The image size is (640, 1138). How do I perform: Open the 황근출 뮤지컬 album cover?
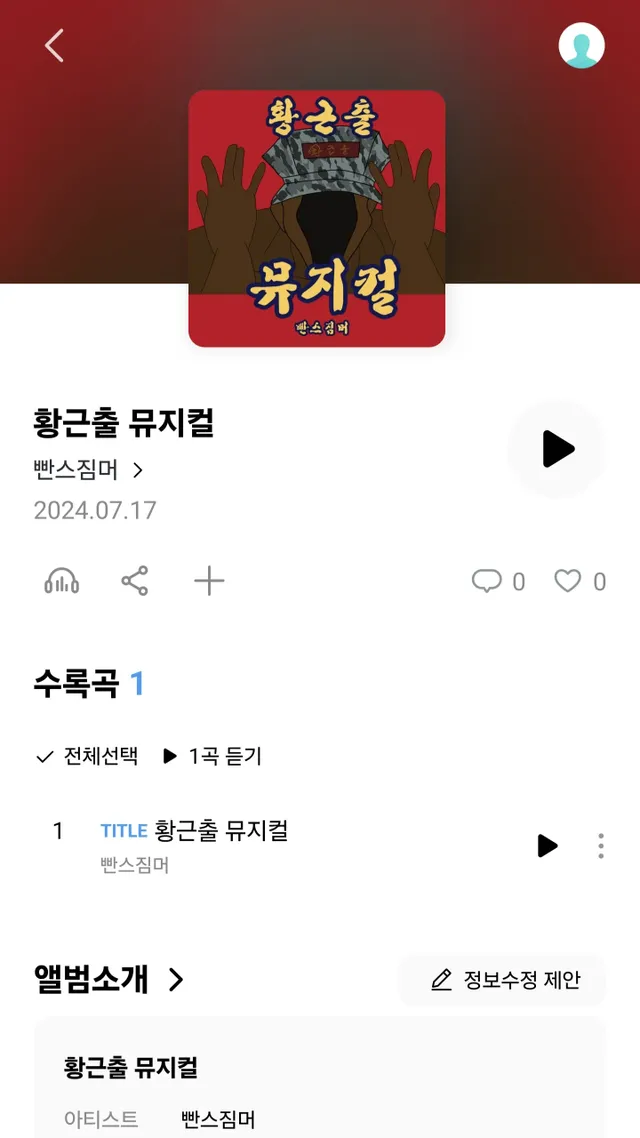[316, 218]
